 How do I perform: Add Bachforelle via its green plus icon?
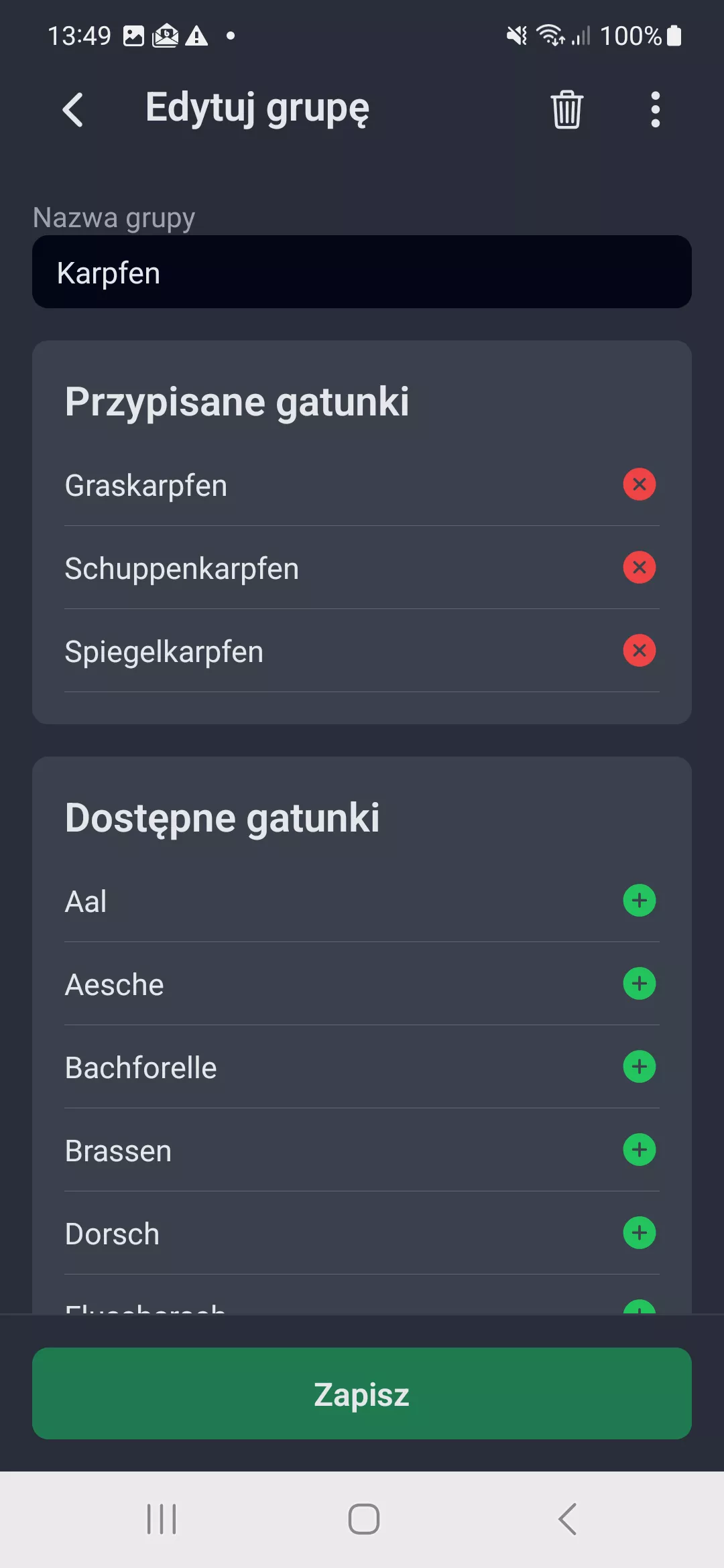point(639,1067)
